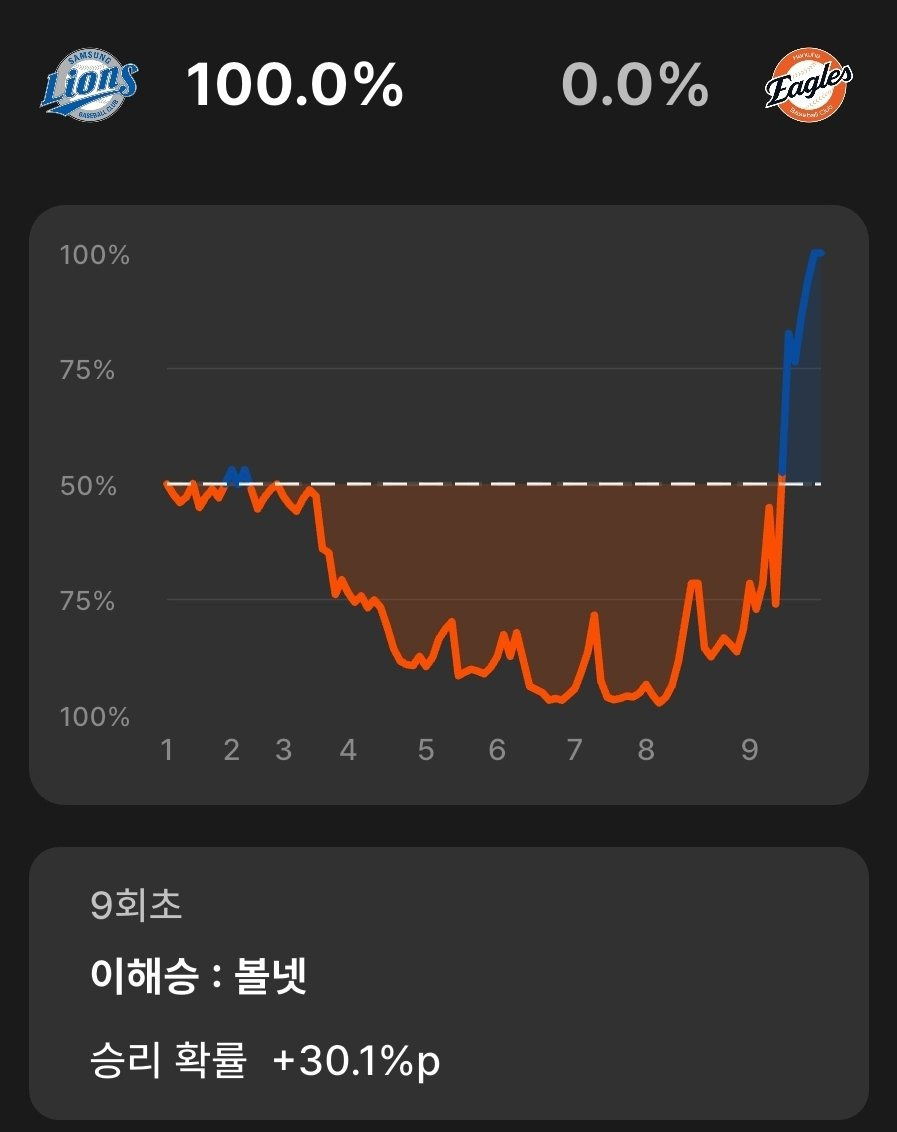Image resolution: width=897 pixels, height=1132 pixels.
Task: Tap the win probability graph line
Action: pyautogui.click(x=494, y=477)
